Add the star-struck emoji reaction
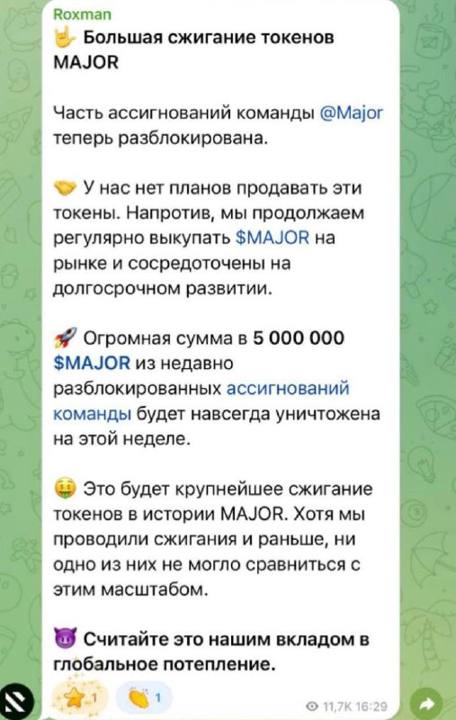Screen dimensions: 456x720 tap(79, 699)
